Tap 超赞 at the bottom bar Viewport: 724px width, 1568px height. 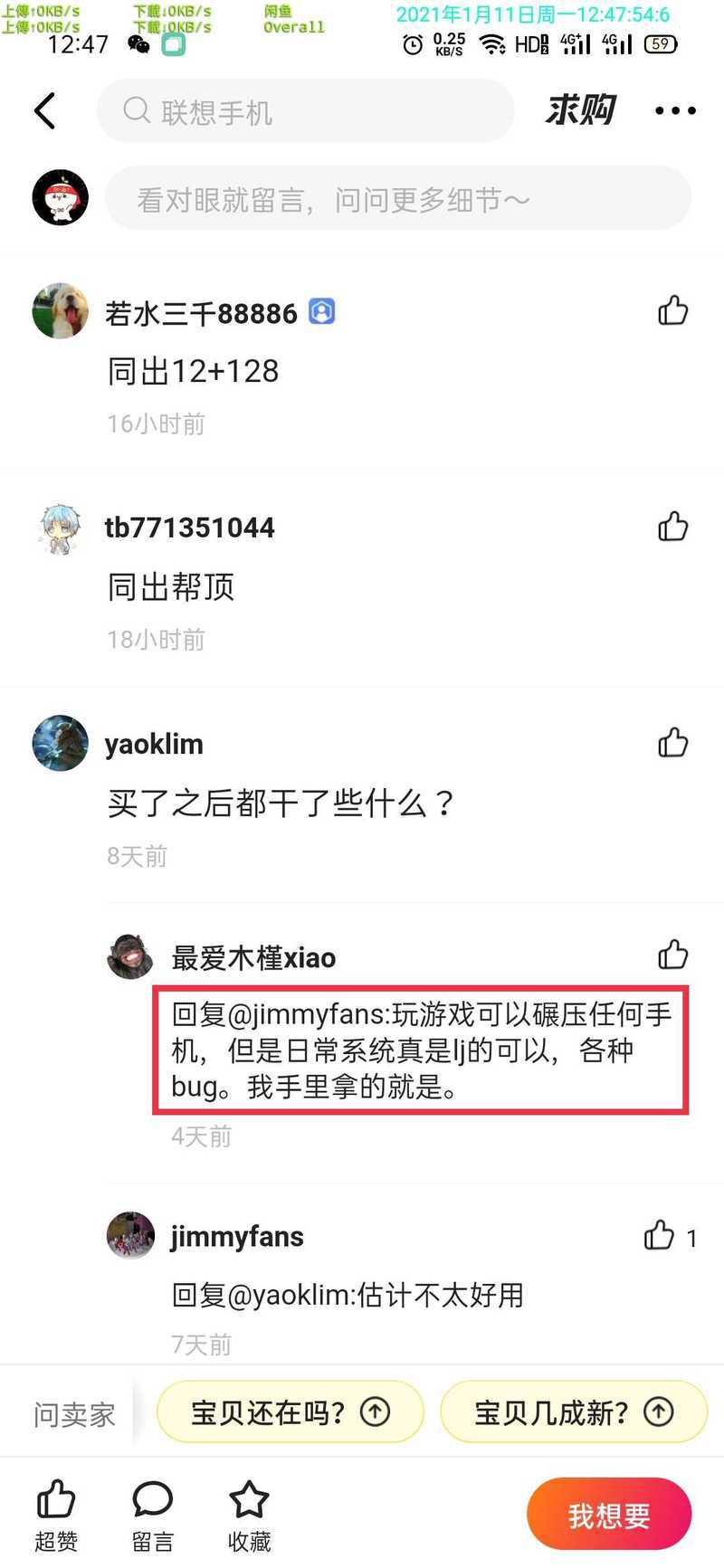point(56,1516)
